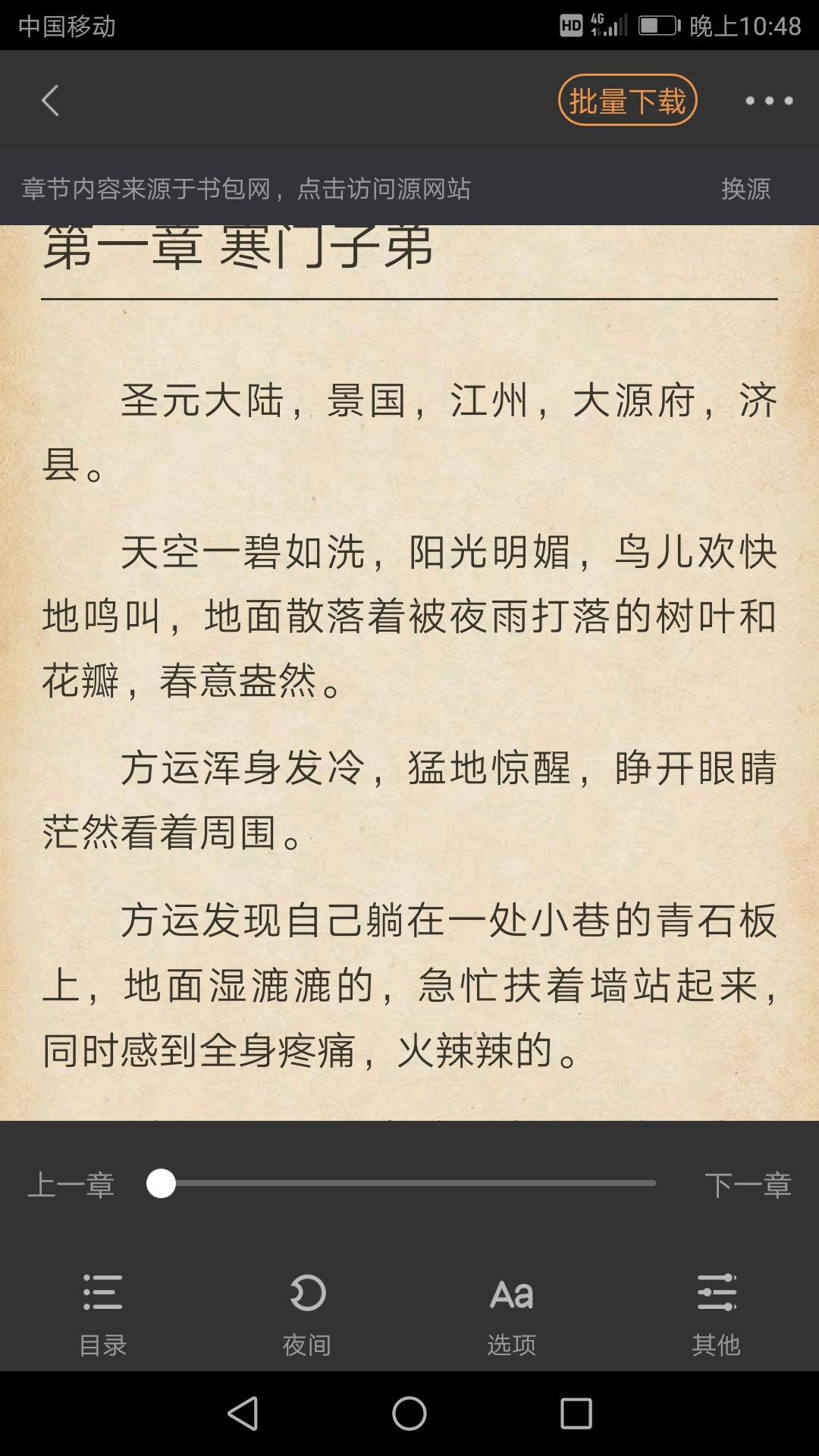Tap the chapter progress slider

pos(409,1183)
